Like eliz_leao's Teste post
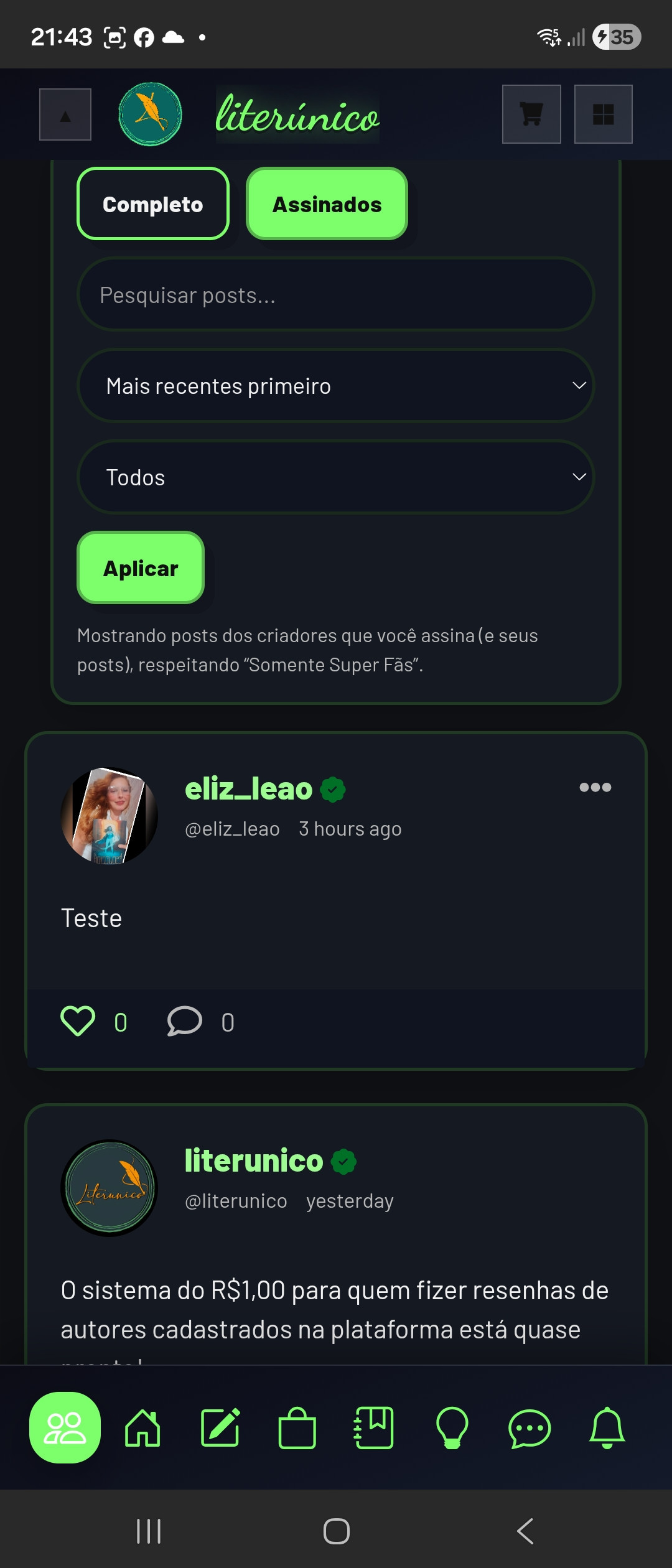This screenshot has width=672, height=1568. pos(78,1022)
